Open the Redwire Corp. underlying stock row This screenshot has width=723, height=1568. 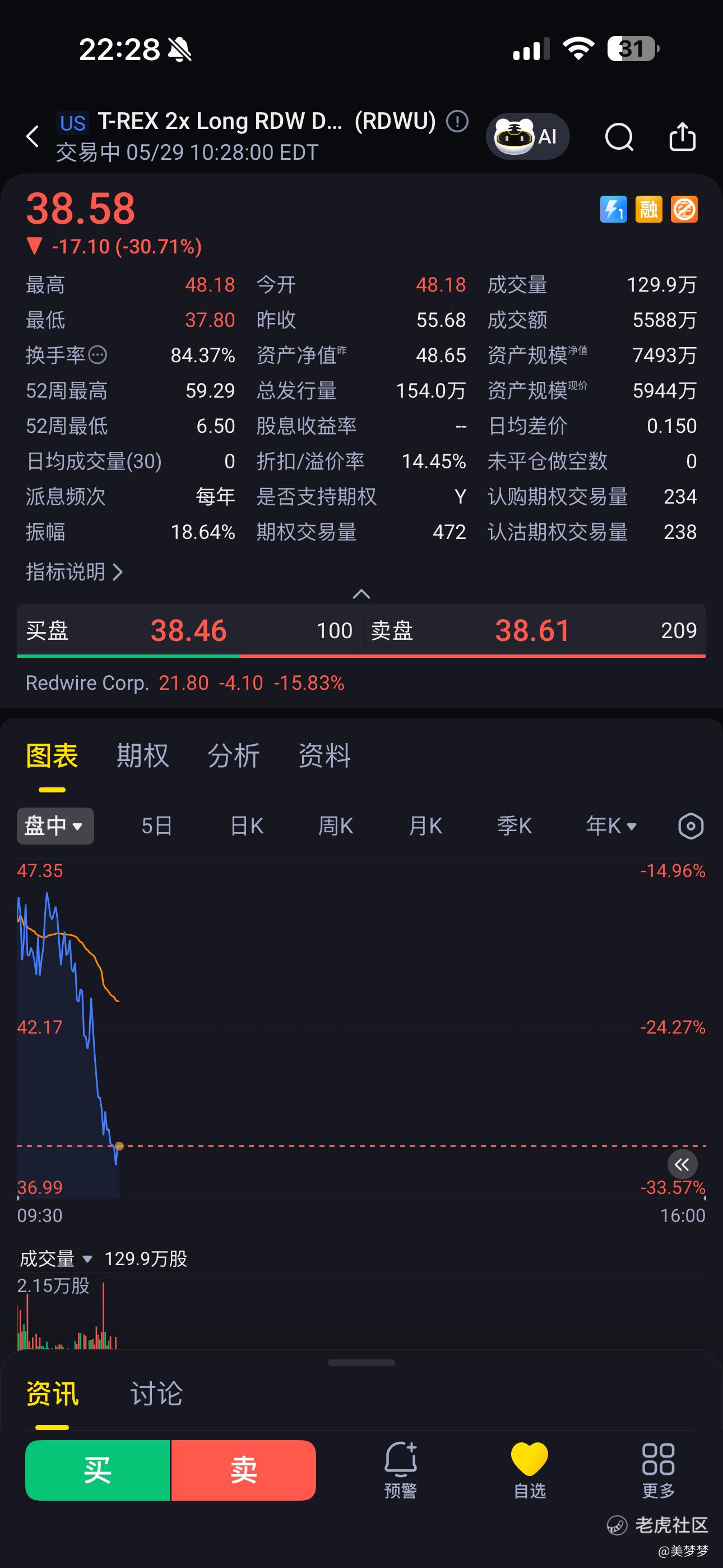(x=185, y=683)
